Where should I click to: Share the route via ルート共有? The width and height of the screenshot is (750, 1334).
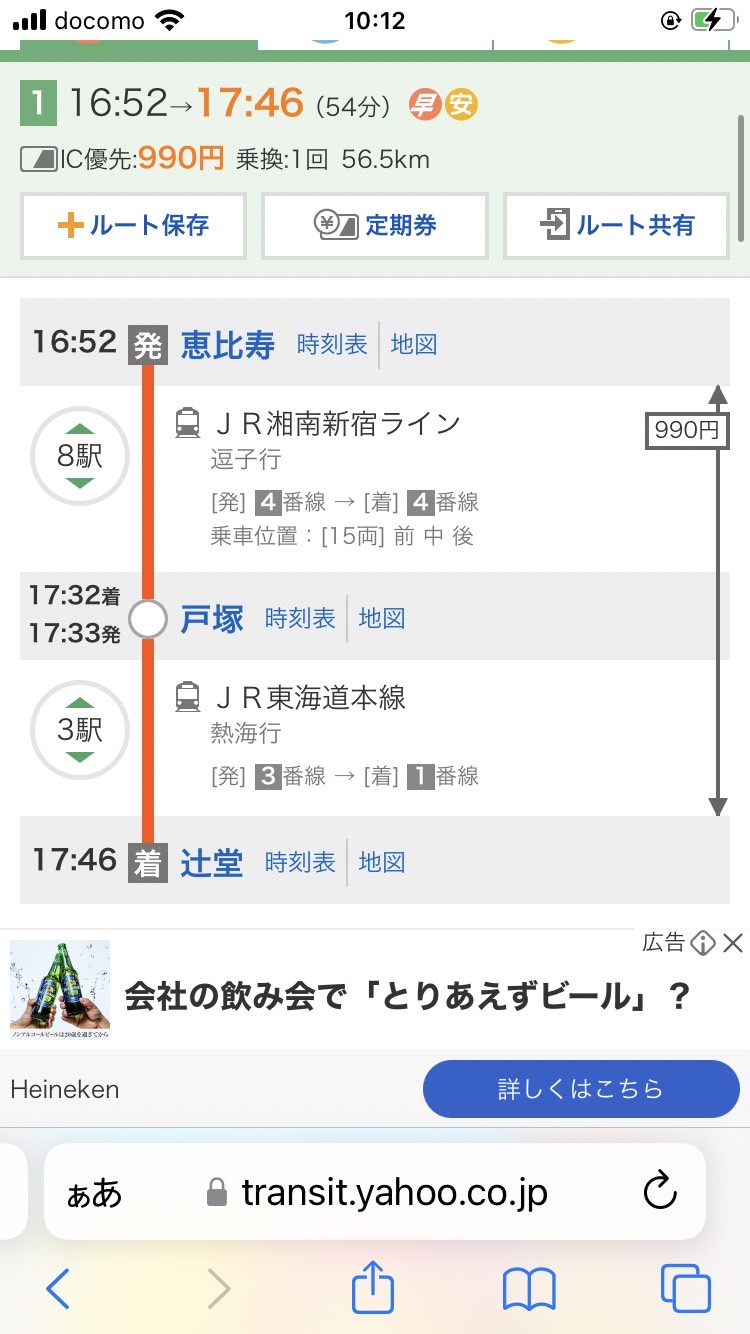[x=616, y=226]
